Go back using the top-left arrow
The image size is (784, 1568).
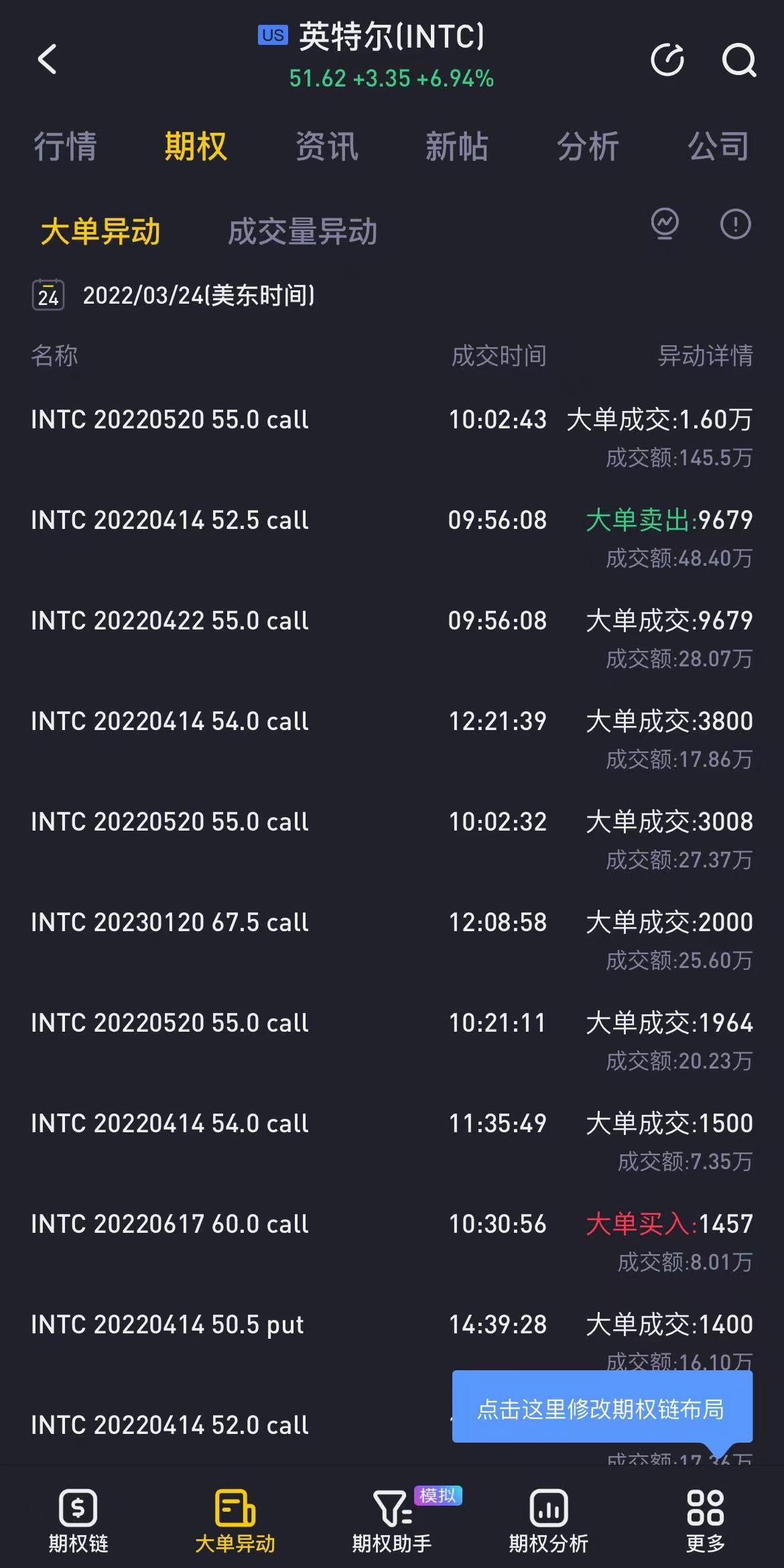click(x=47, y=59)
